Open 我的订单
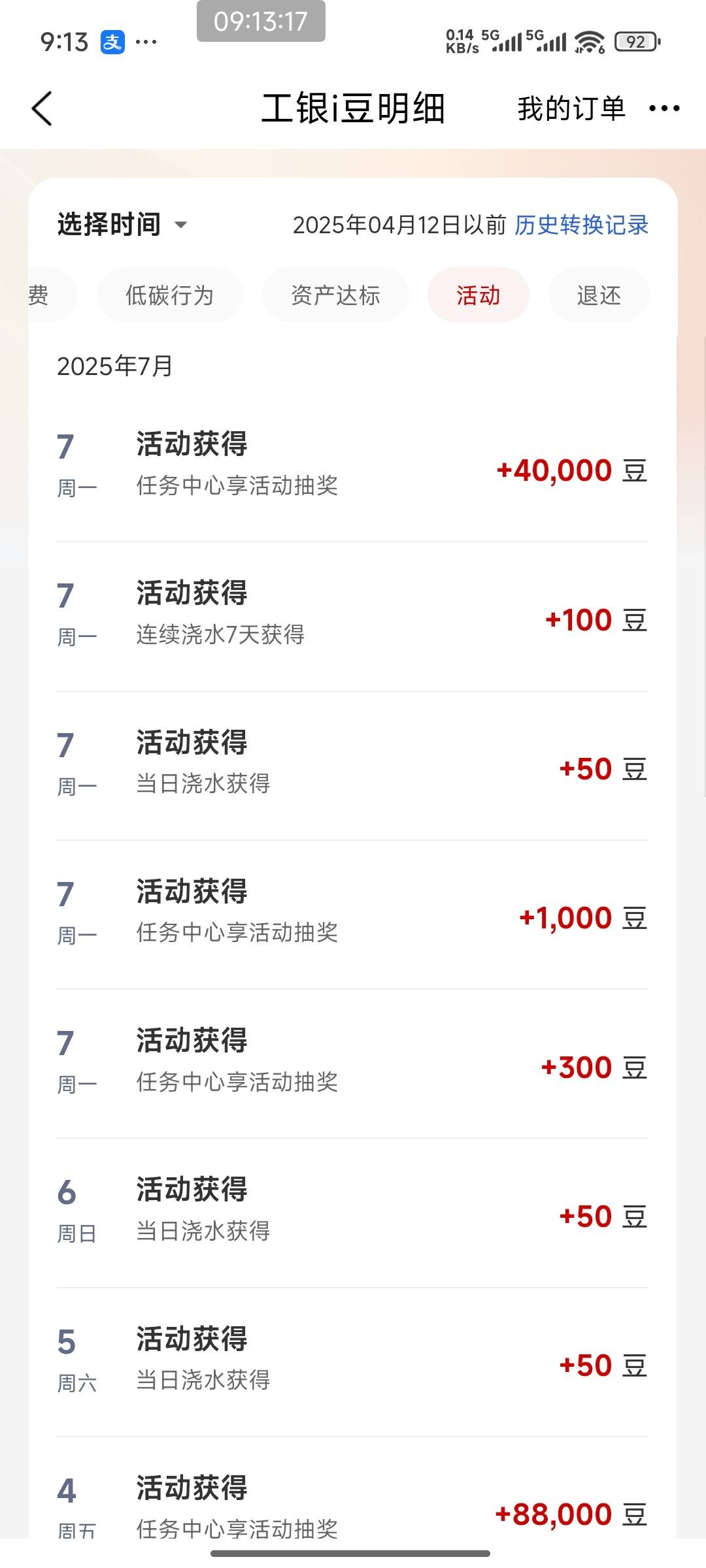The width and height of the screenshot is (706, 1568). coord(571,108)
